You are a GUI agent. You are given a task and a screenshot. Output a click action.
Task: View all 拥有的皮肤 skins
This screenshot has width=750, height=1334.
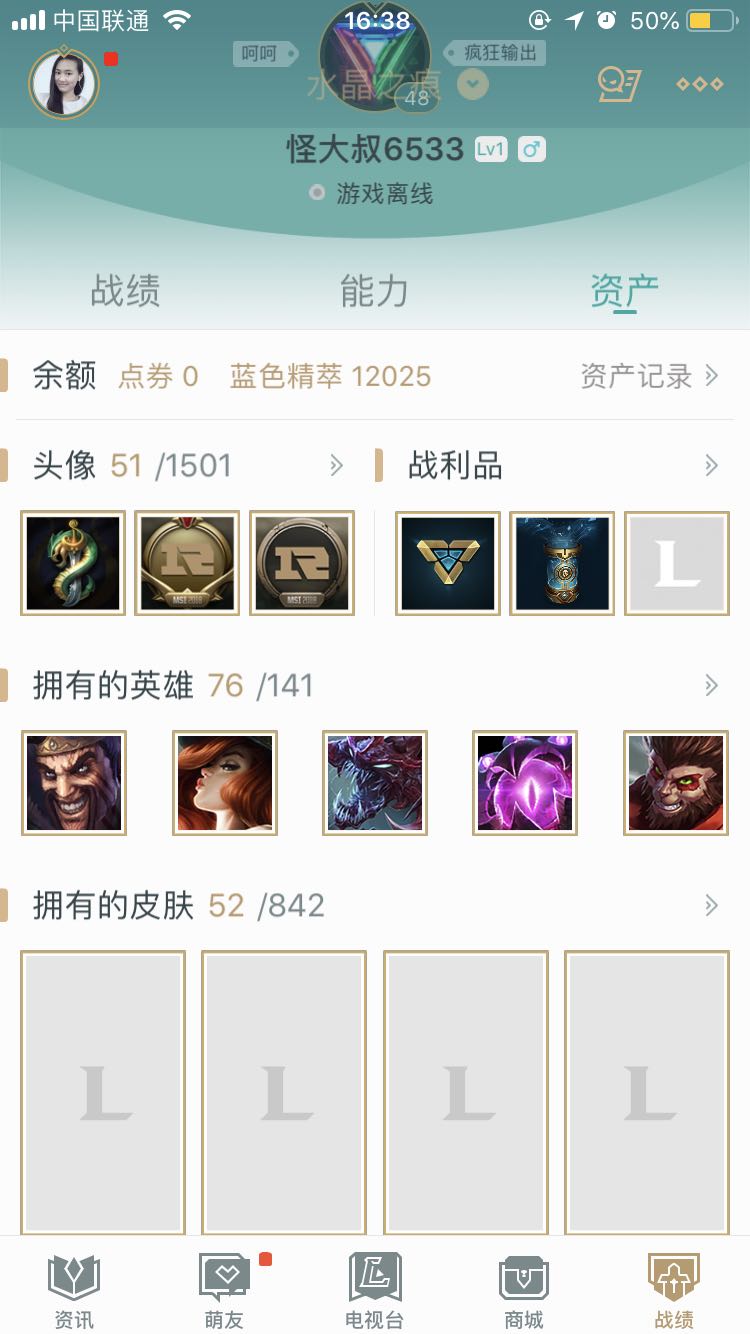711,905
